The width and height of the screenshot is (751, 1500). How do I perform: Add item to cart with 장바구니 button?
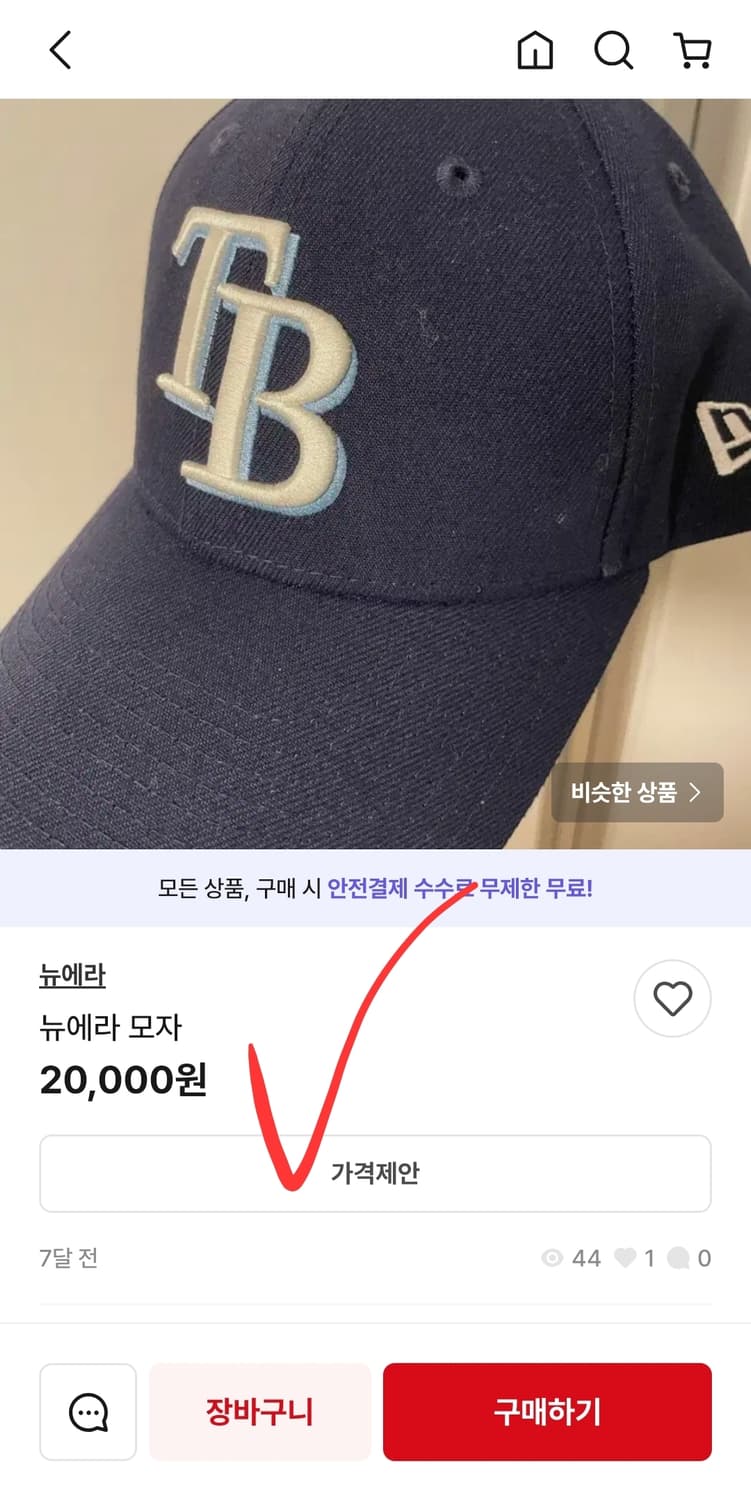[259, 1412]
